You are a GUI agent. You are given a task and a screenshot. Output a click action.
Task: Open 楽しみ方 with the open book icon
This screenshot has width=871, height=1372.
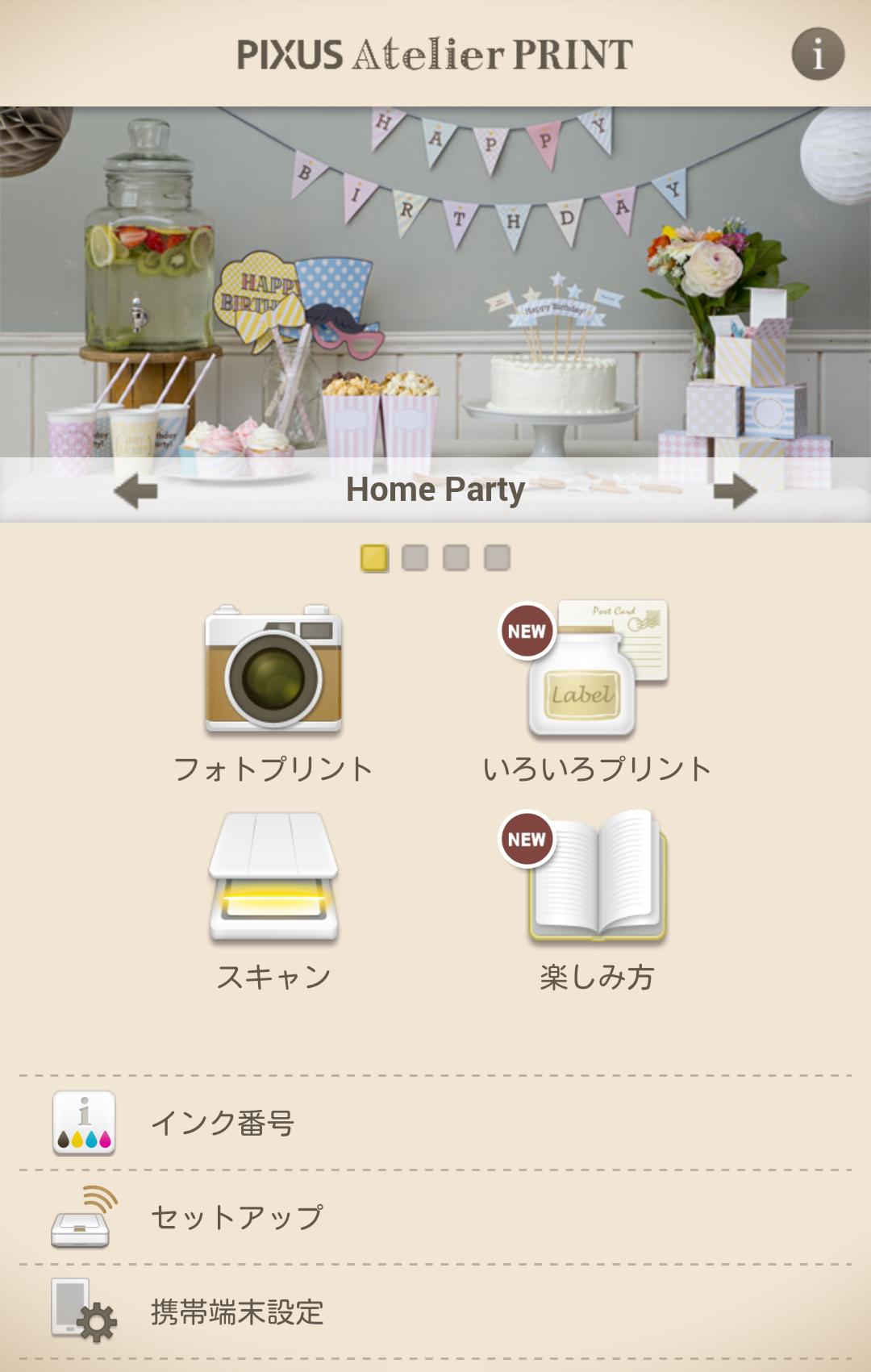pos(597,879)
